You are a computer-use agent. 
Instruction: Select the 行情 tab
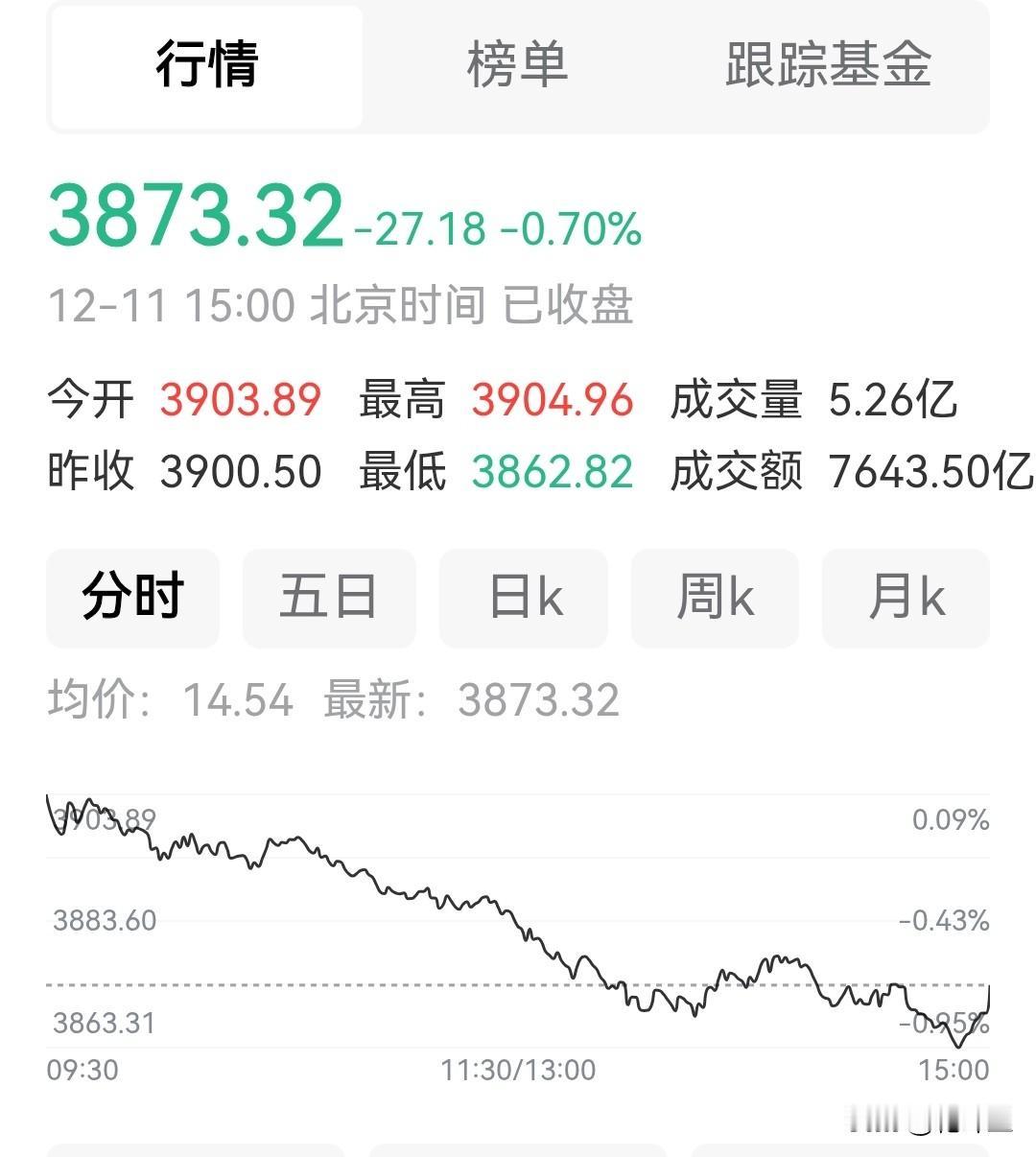pyautogui.click(x=206, y=65)
